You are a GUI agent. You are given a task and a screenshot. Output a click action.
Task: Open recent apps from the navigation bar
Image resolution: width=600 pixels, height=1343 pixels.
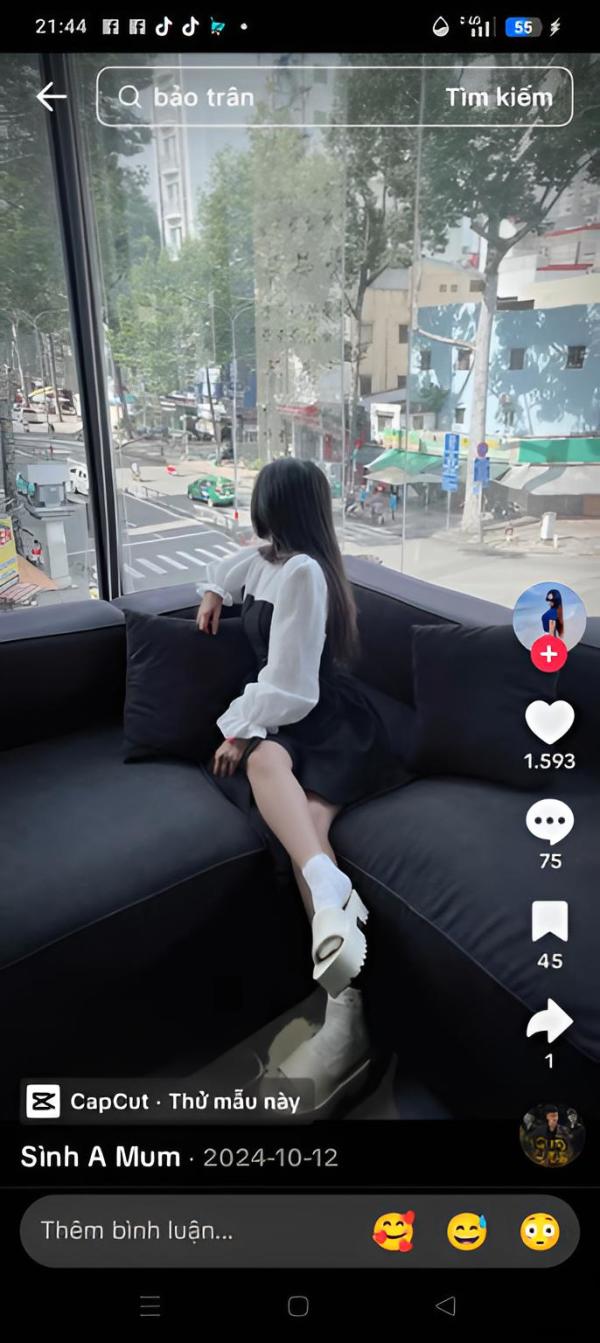pyautogui.click(x=150, y=1306)
